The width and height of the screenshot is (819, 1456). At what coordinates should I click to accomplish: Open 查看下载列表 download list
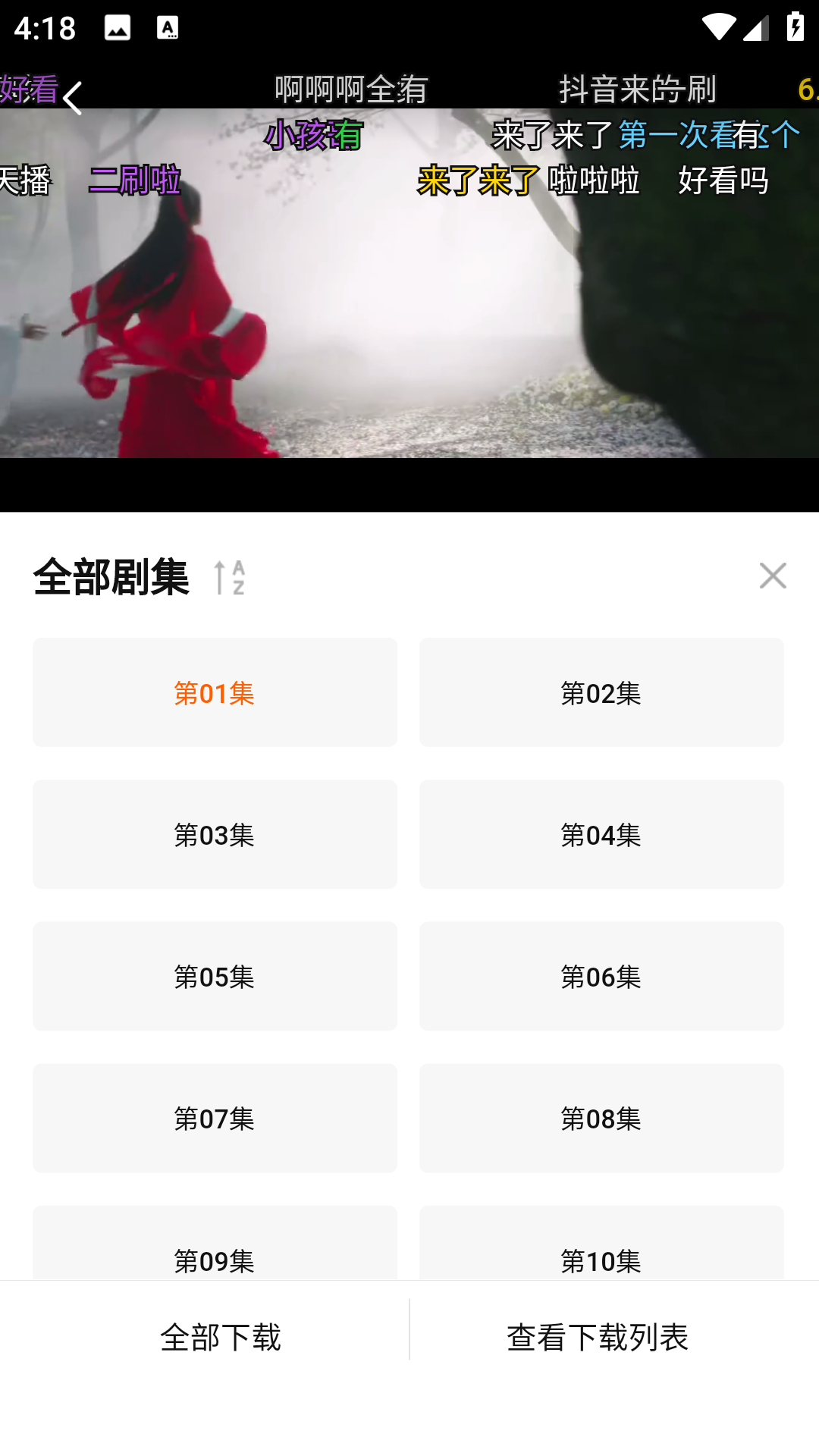[x=598, y=1337]
